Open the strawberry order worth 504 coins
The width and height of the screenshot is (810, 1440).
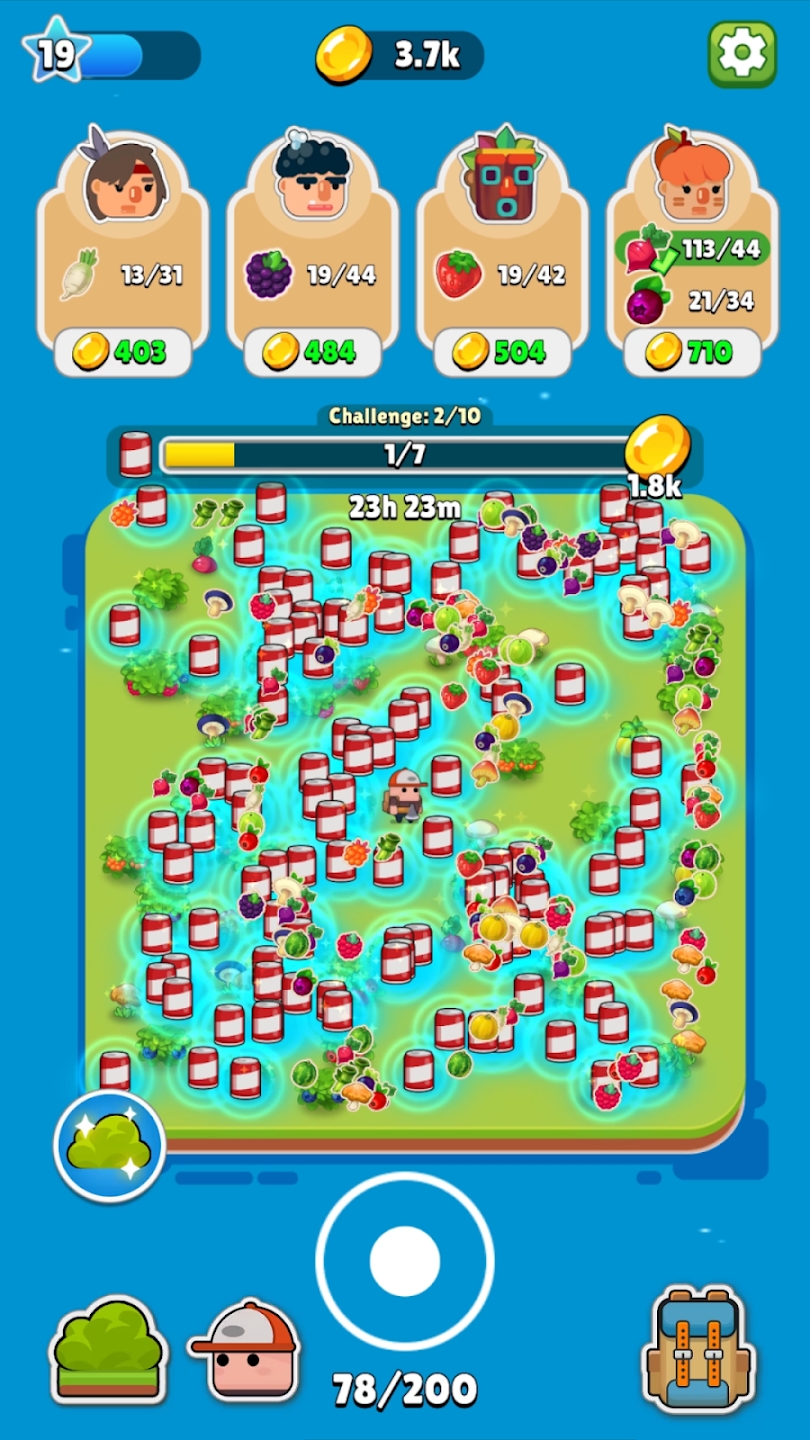pyautogui.click(x=502, y=251)
